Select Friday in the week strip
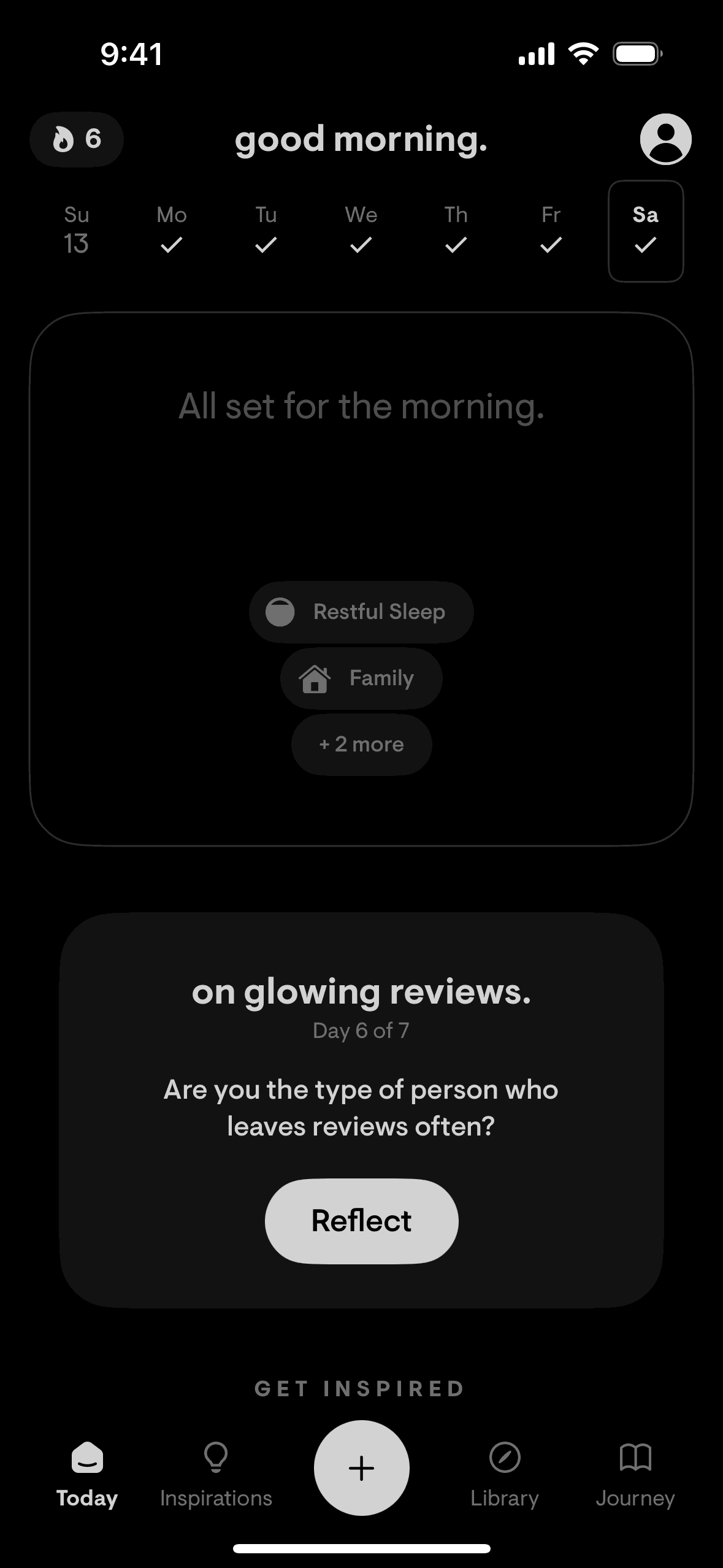 tap(551, 231)
